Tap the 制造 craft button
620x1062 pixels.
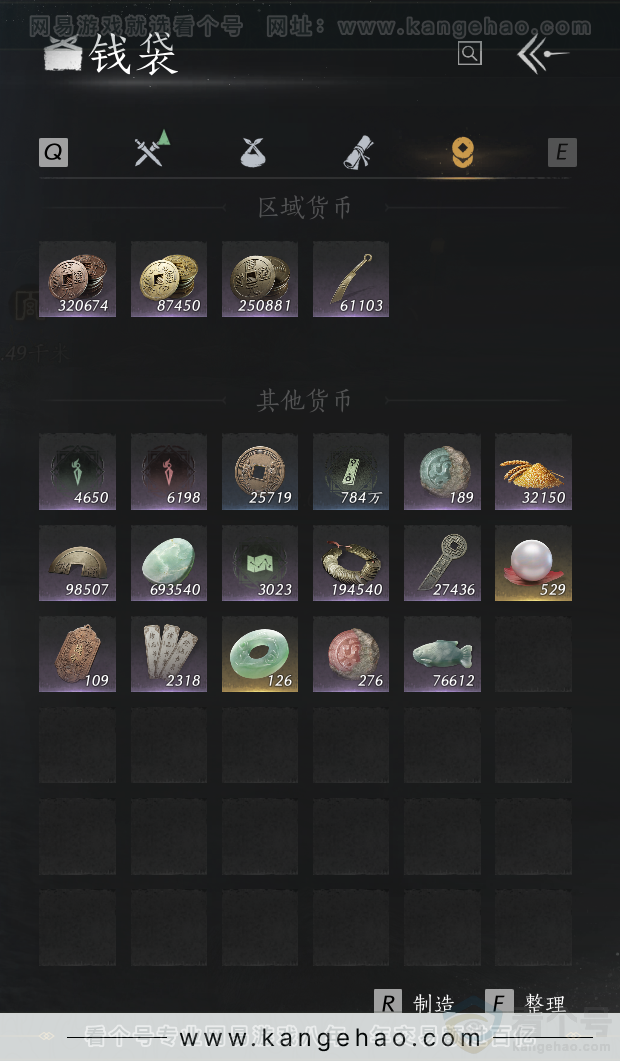[x=415, y=1002]
